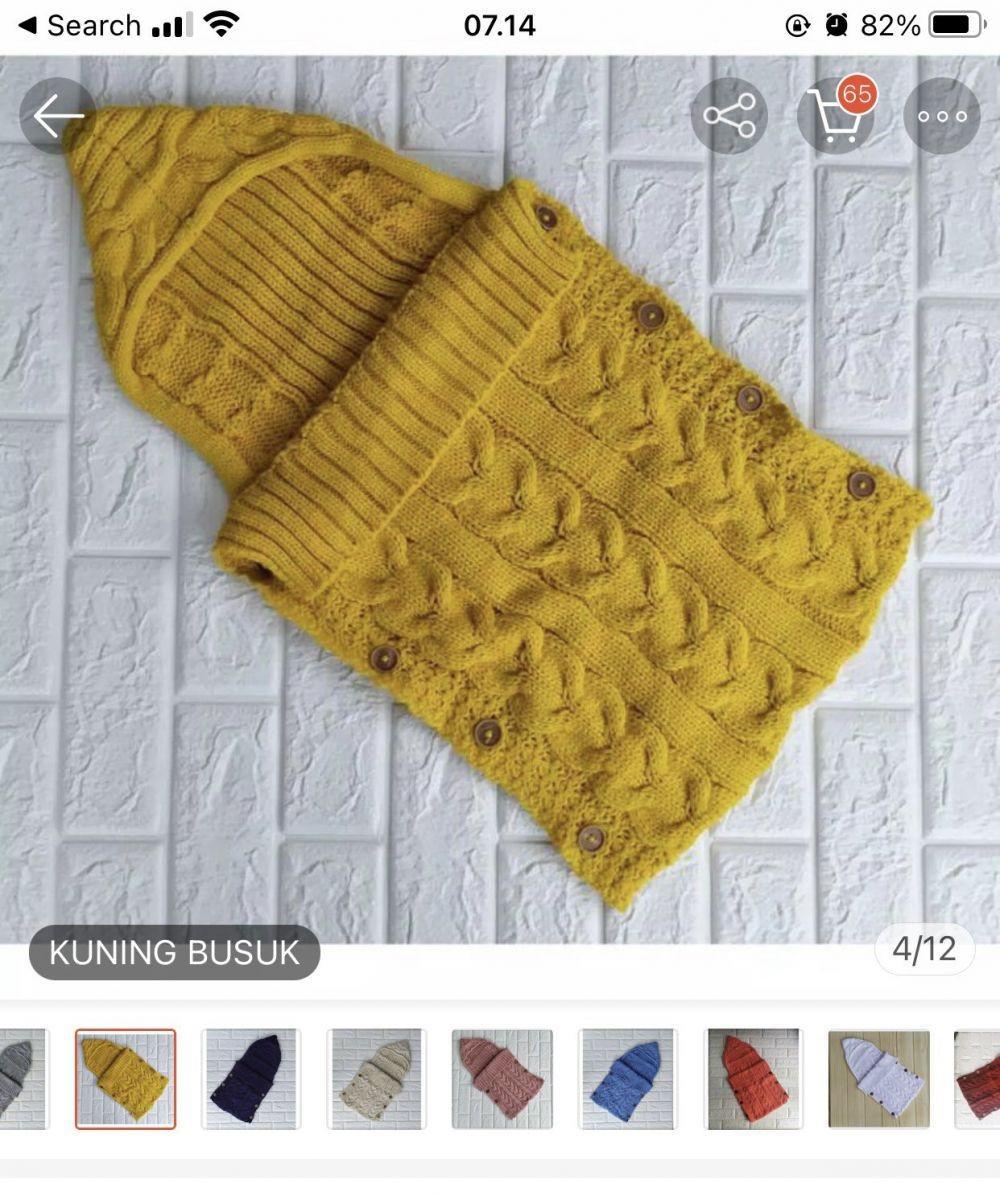Open the shopping cart
The image size is (1000, 1196).
836,116
